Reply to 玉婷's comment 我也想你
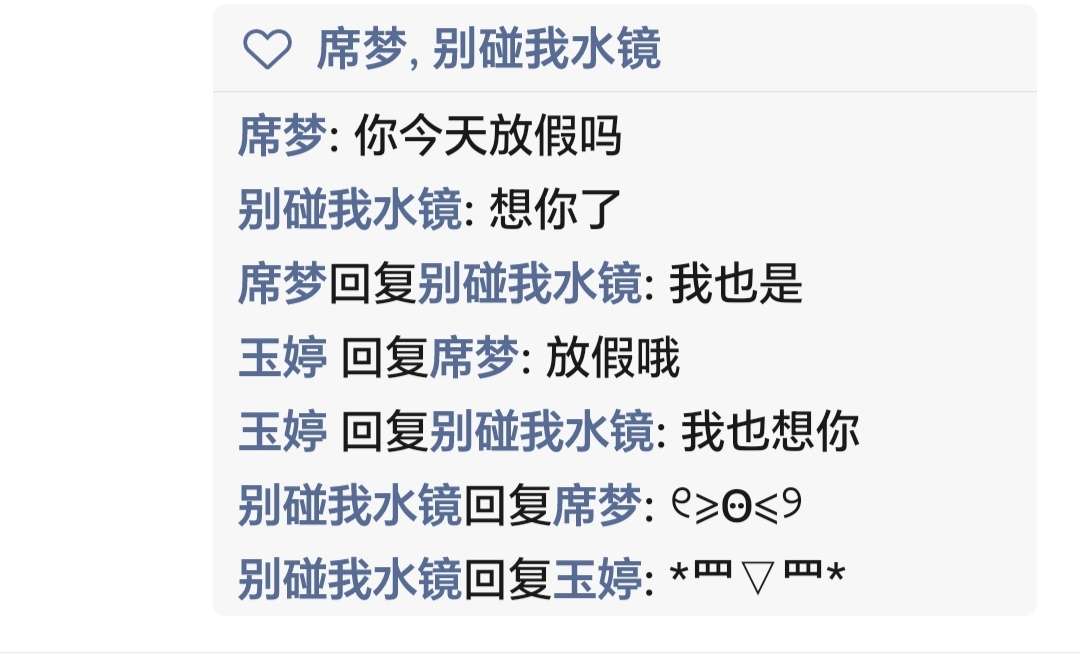1080x662 pixels. 770,432
